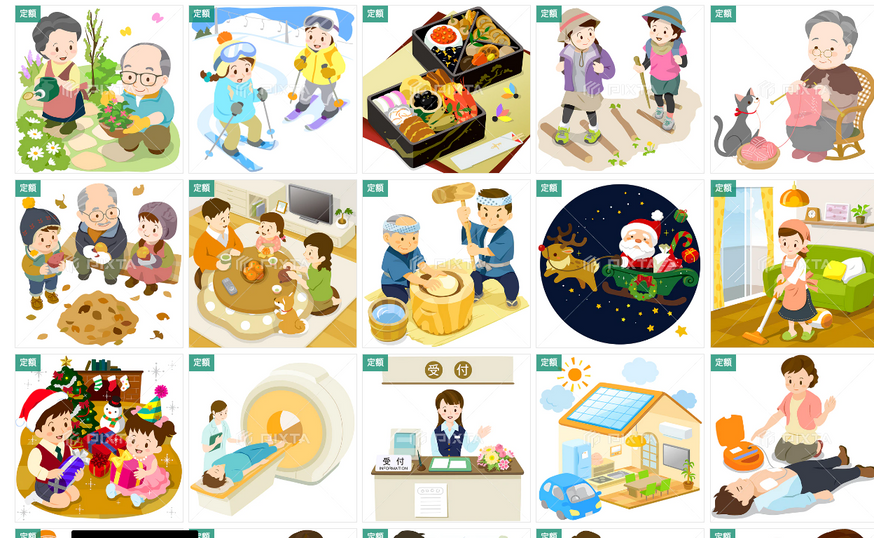Open the hiking couple illustration
This screenshot has width=874, height=538.
(619, 90)
